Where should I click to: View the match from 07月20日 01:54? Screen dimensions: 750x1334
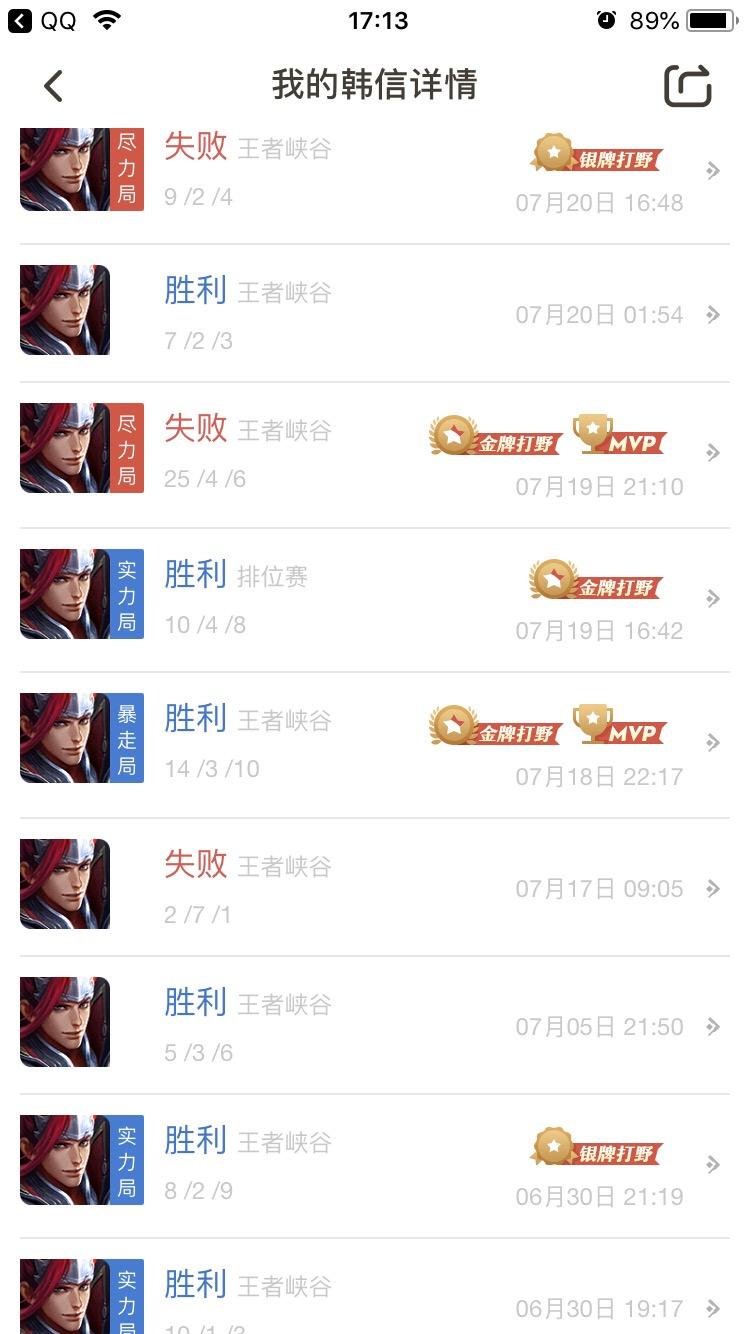tap(374, 314)
